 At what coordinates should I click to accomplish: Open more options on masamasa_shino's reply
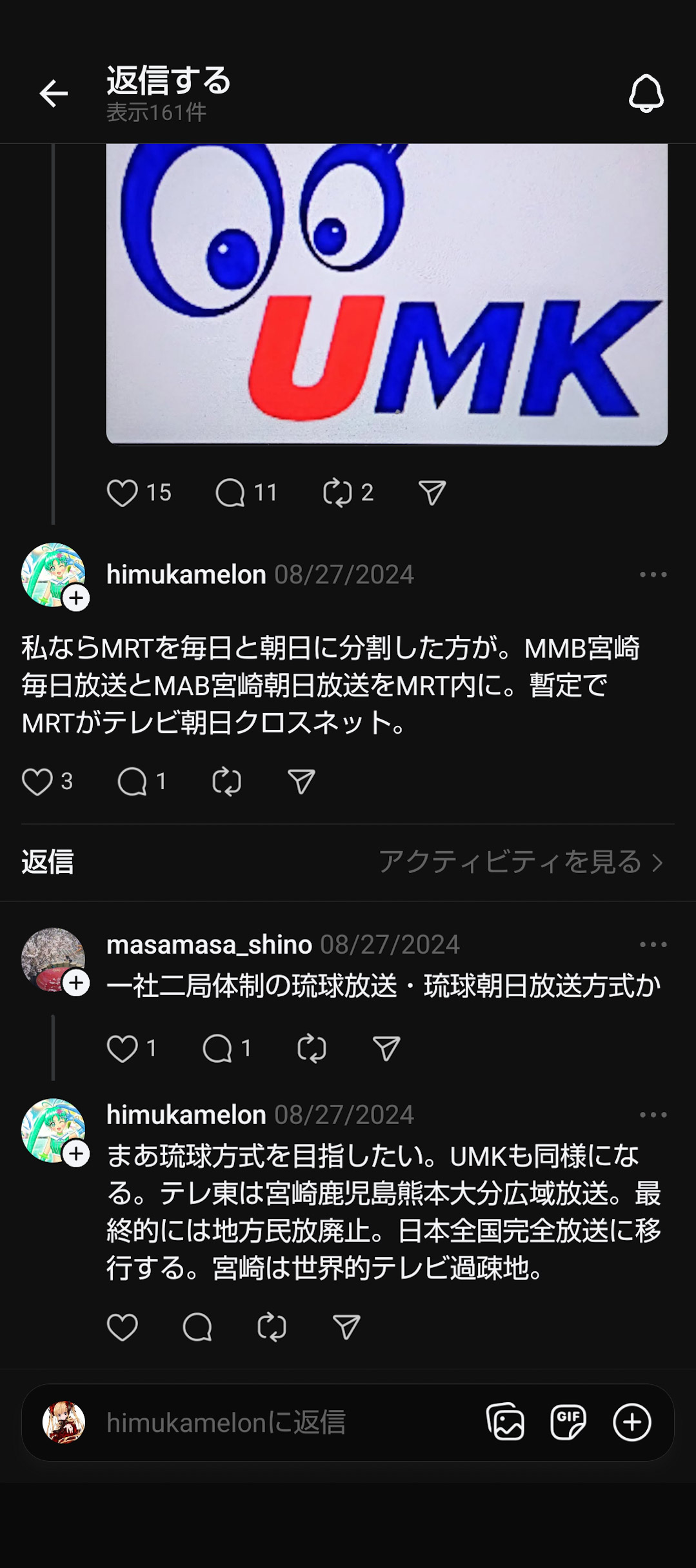coord(653,945)
